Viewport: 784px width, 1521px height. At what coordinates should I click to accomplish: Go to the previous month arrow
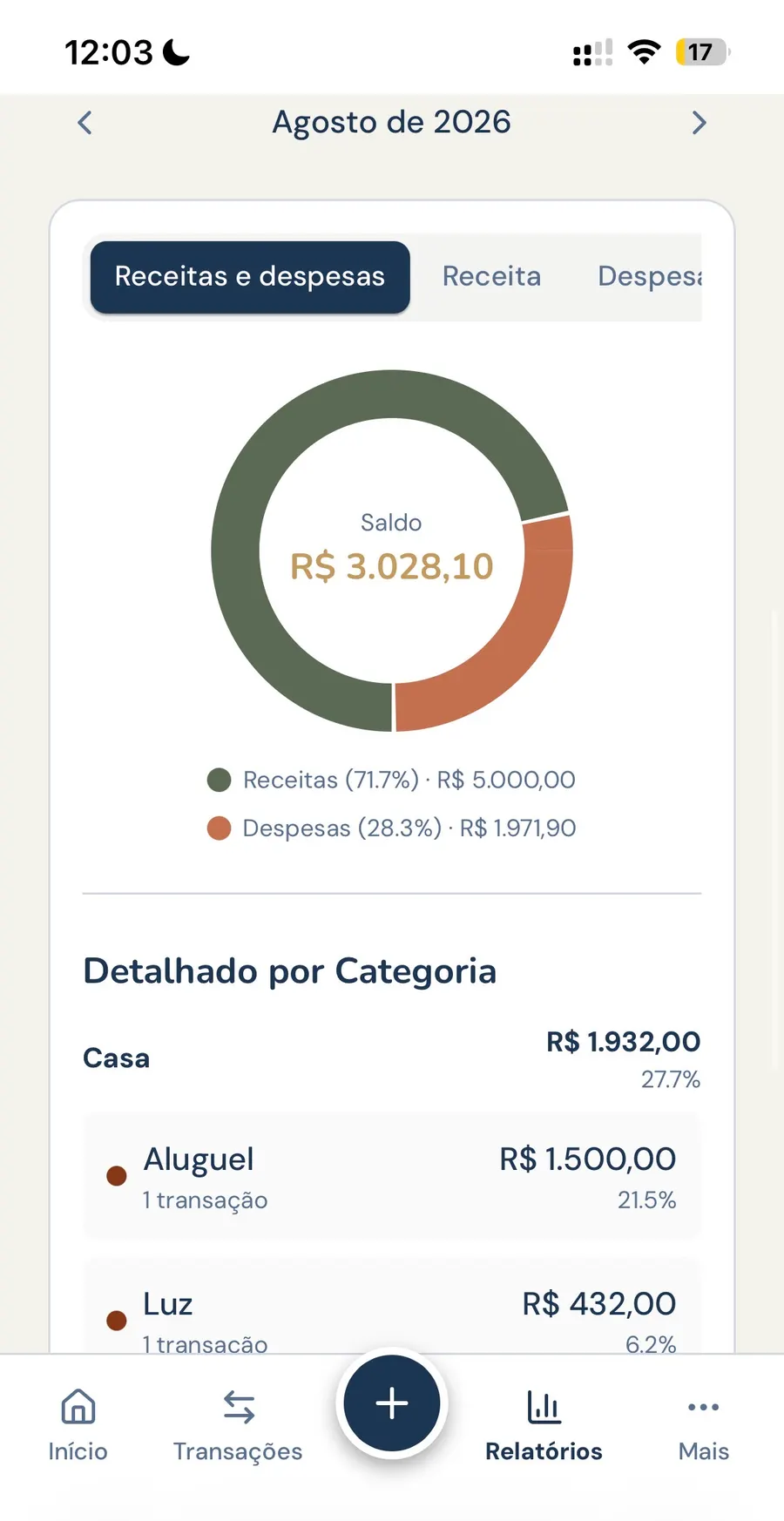[84, 123]
